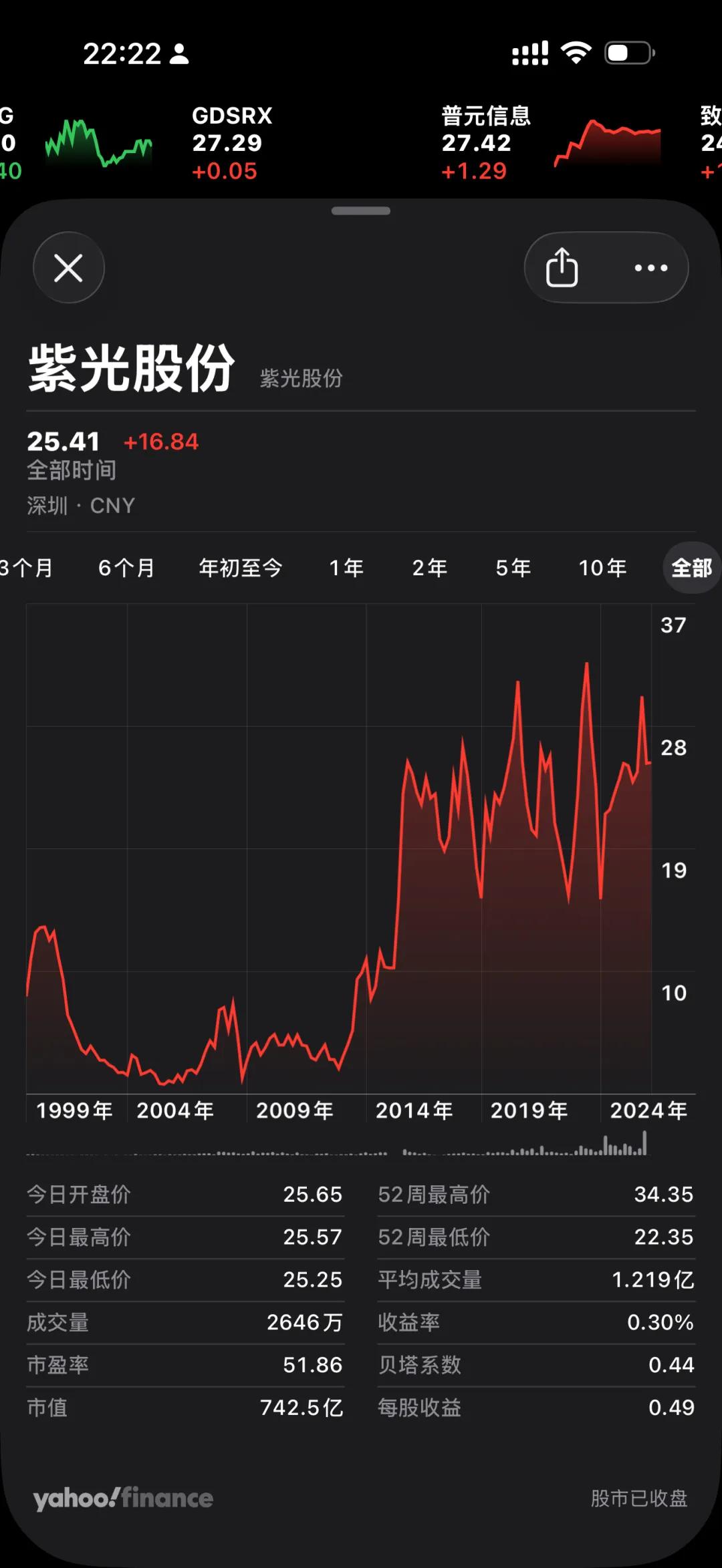
Task: Select the 年初至今 chart range
Action: click(x=241, y=569)
